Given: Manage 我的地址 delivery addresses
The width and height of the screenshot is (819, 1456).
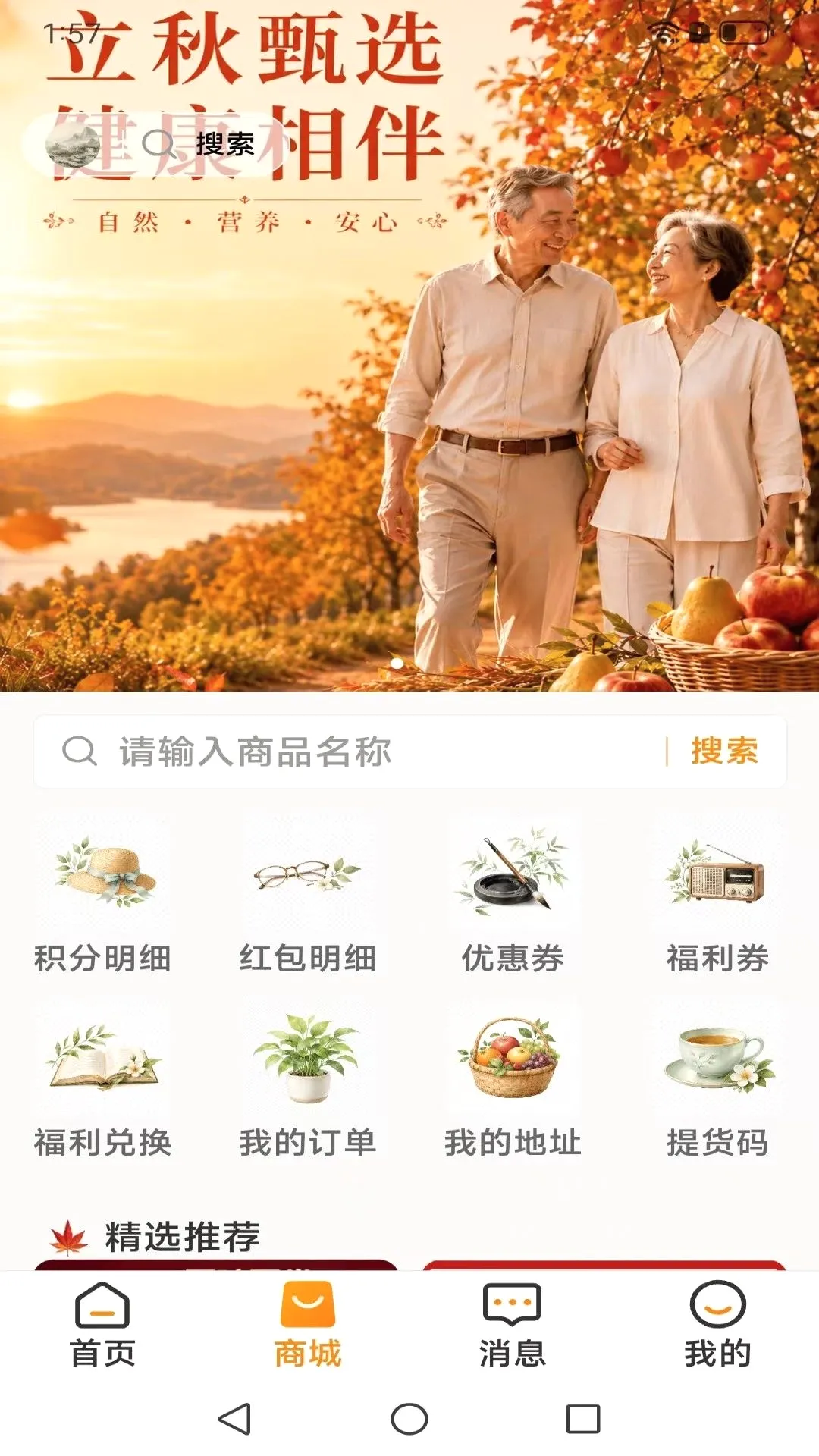Looking at the screenshot, I should click(513, 1086).
